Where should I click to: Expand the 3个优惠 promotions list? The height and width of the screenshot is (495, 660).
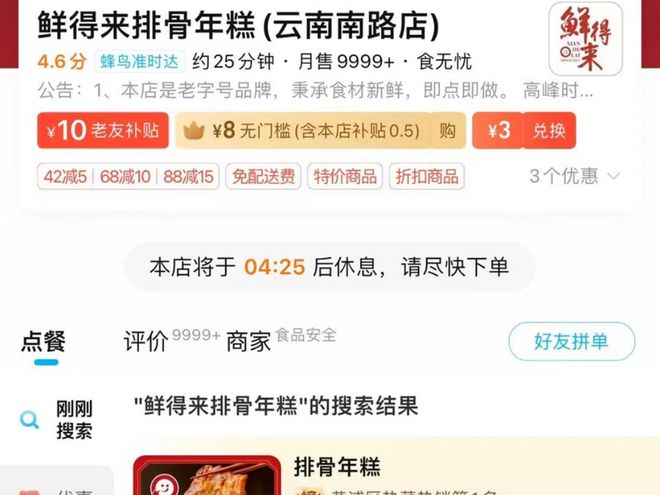click(x=574, y=176)
